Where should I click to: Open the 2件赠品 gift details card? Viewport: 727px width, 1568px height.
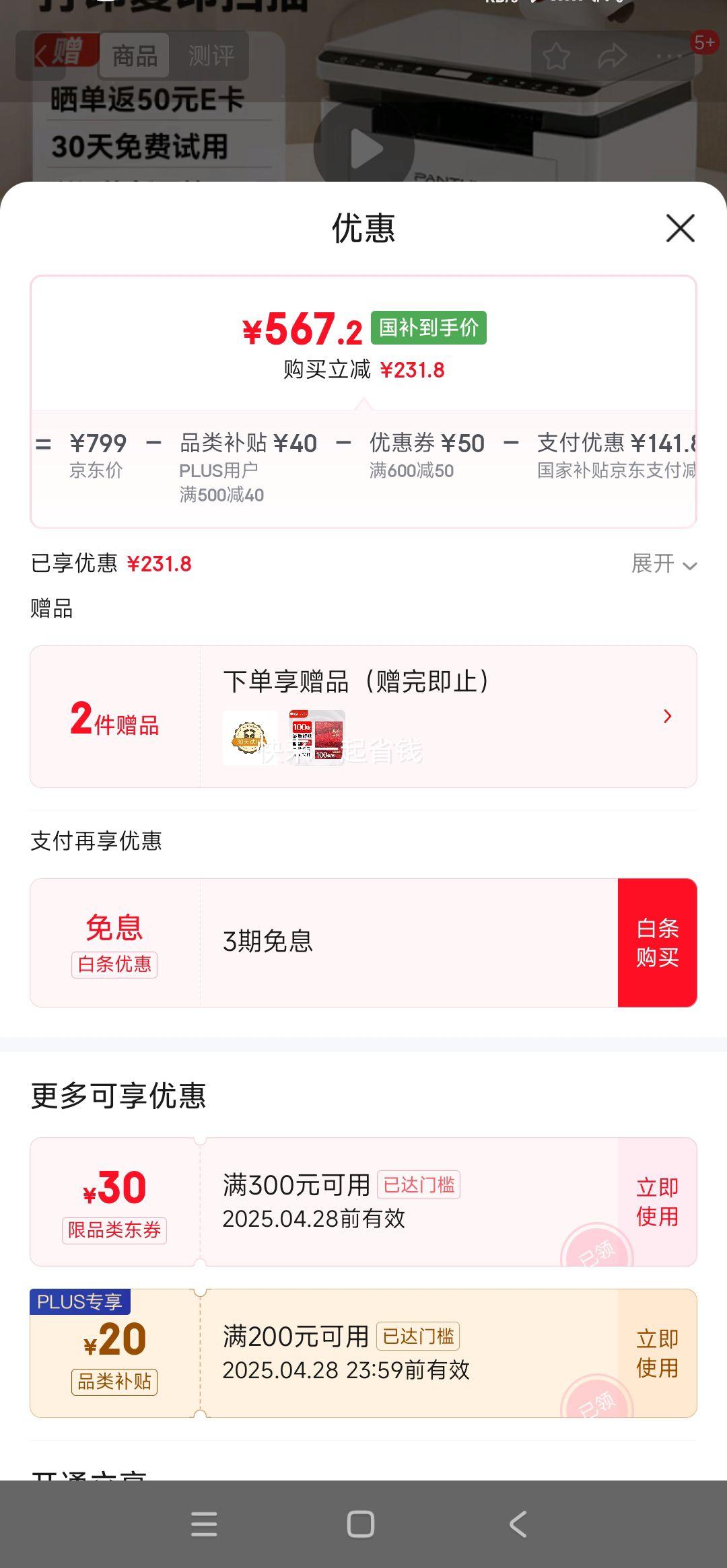click(363, 716)
